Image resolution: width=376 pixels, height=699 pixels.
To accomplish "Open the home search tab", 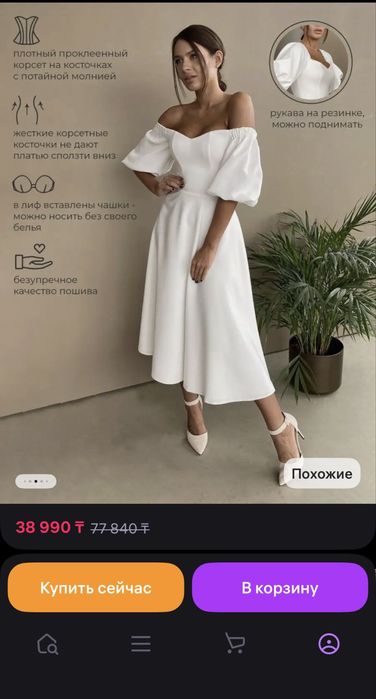I will click(x=47, y=644).
